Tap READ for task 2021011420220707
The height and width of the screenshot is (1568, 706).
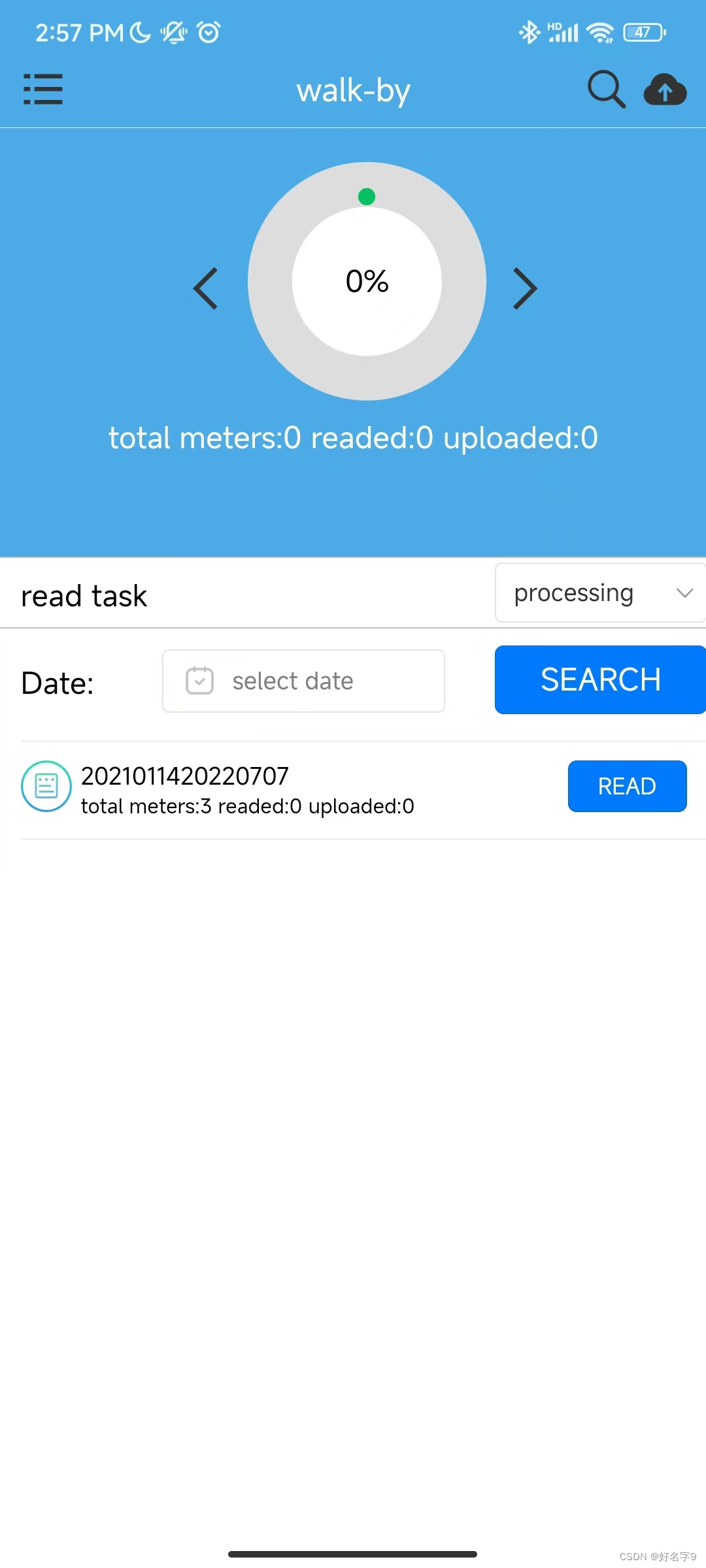tap(627, 786)
